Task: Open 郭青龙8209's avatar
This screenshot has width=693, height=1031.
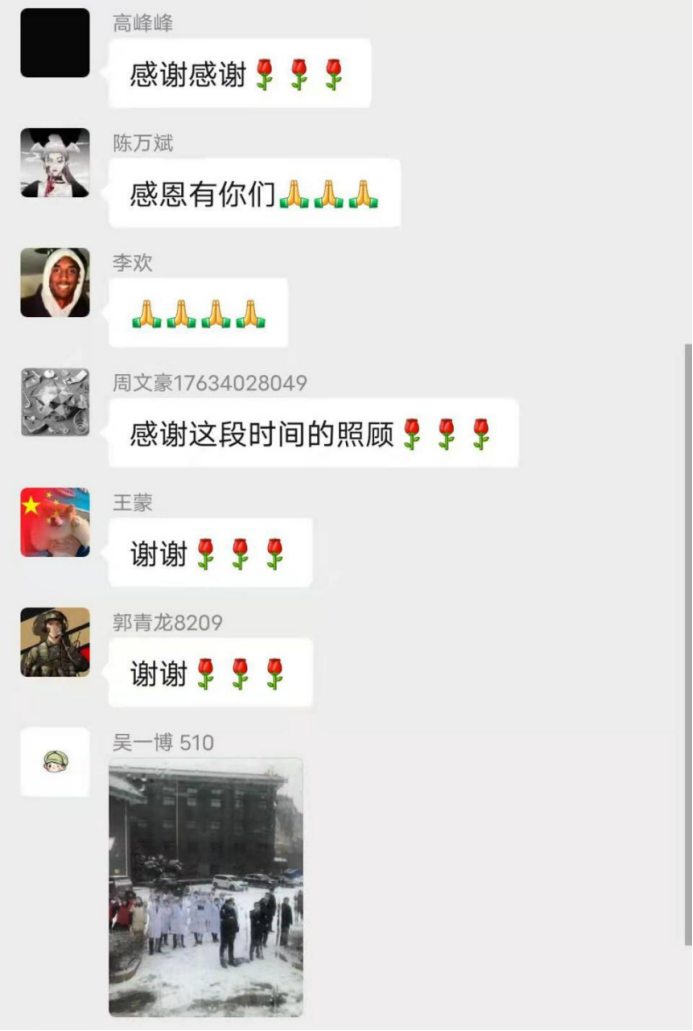Action: (x=55, y=642)
